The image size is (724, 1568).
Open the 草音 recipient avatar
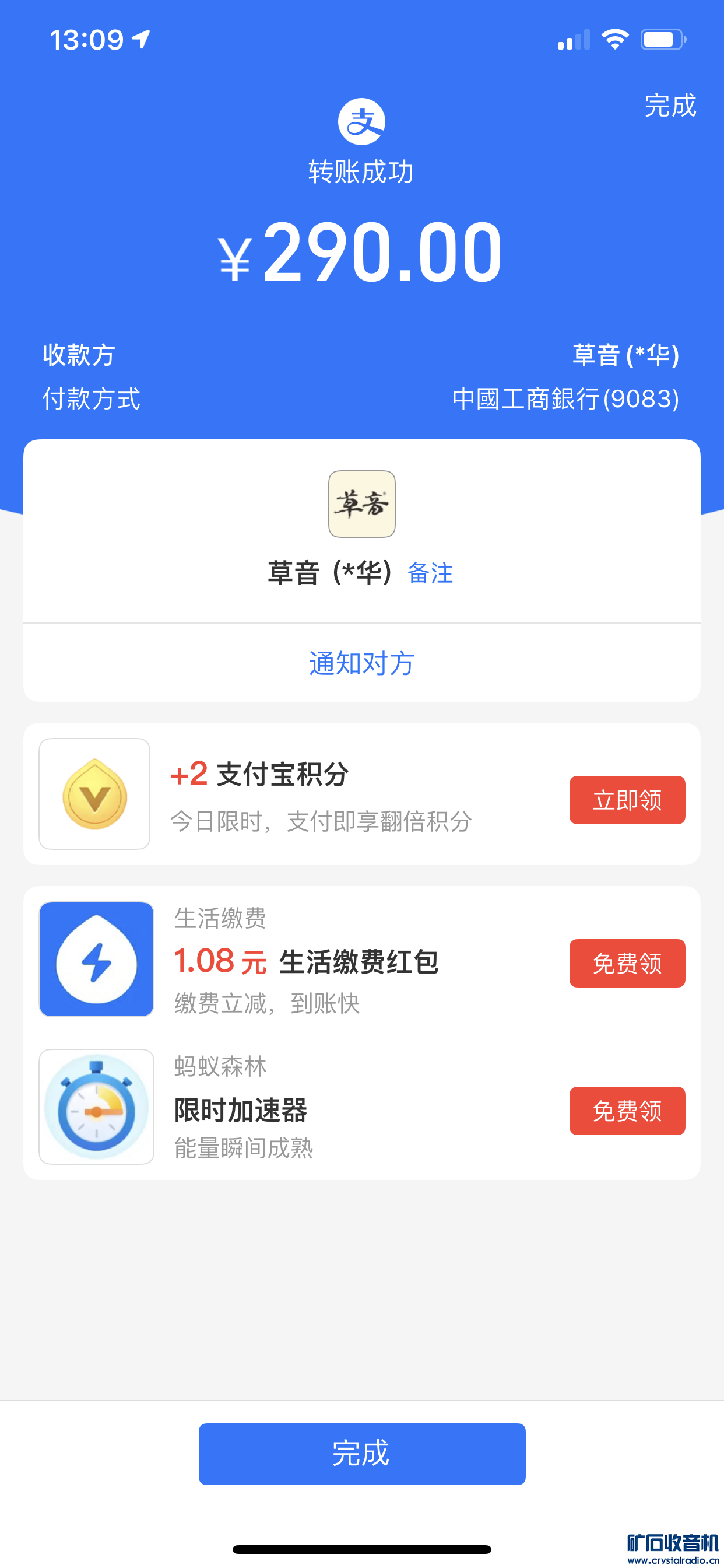click(361, 504)
